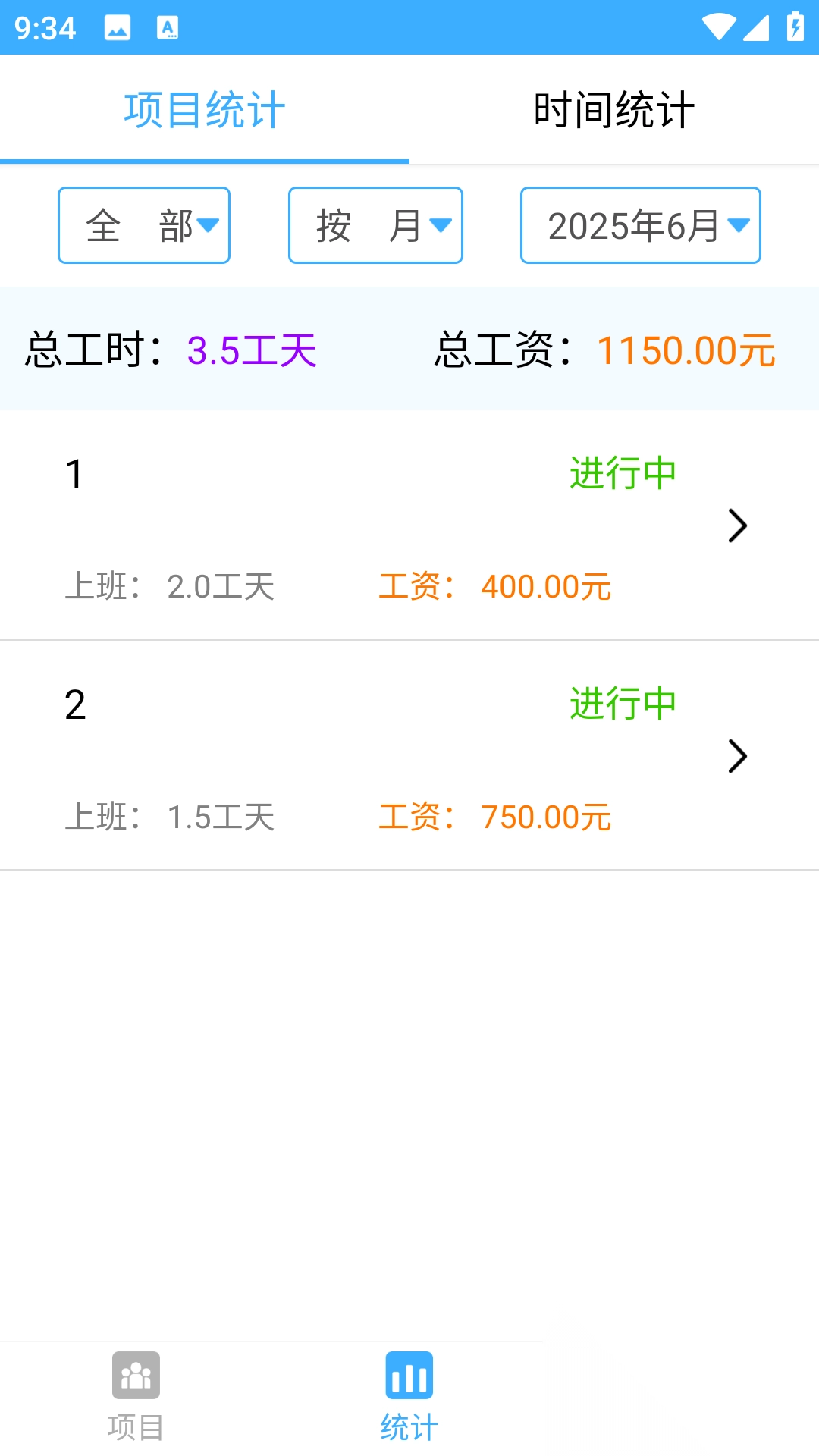Screen dimensions: 819x1456
Task: Click the wage 750.00元 for project 2
Action: point(546,817)
